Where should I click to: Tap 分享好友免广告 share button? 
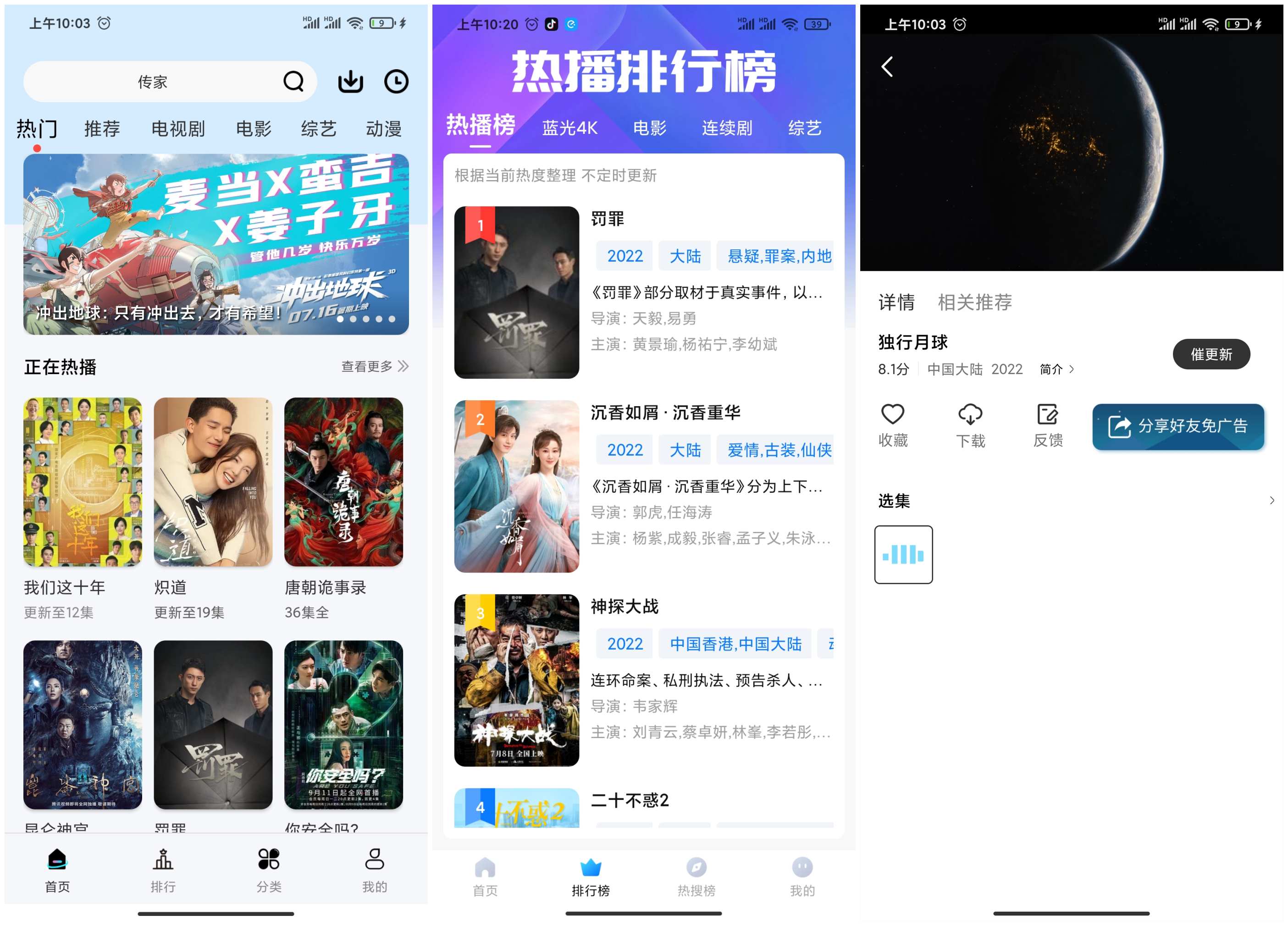(1178, 426)
